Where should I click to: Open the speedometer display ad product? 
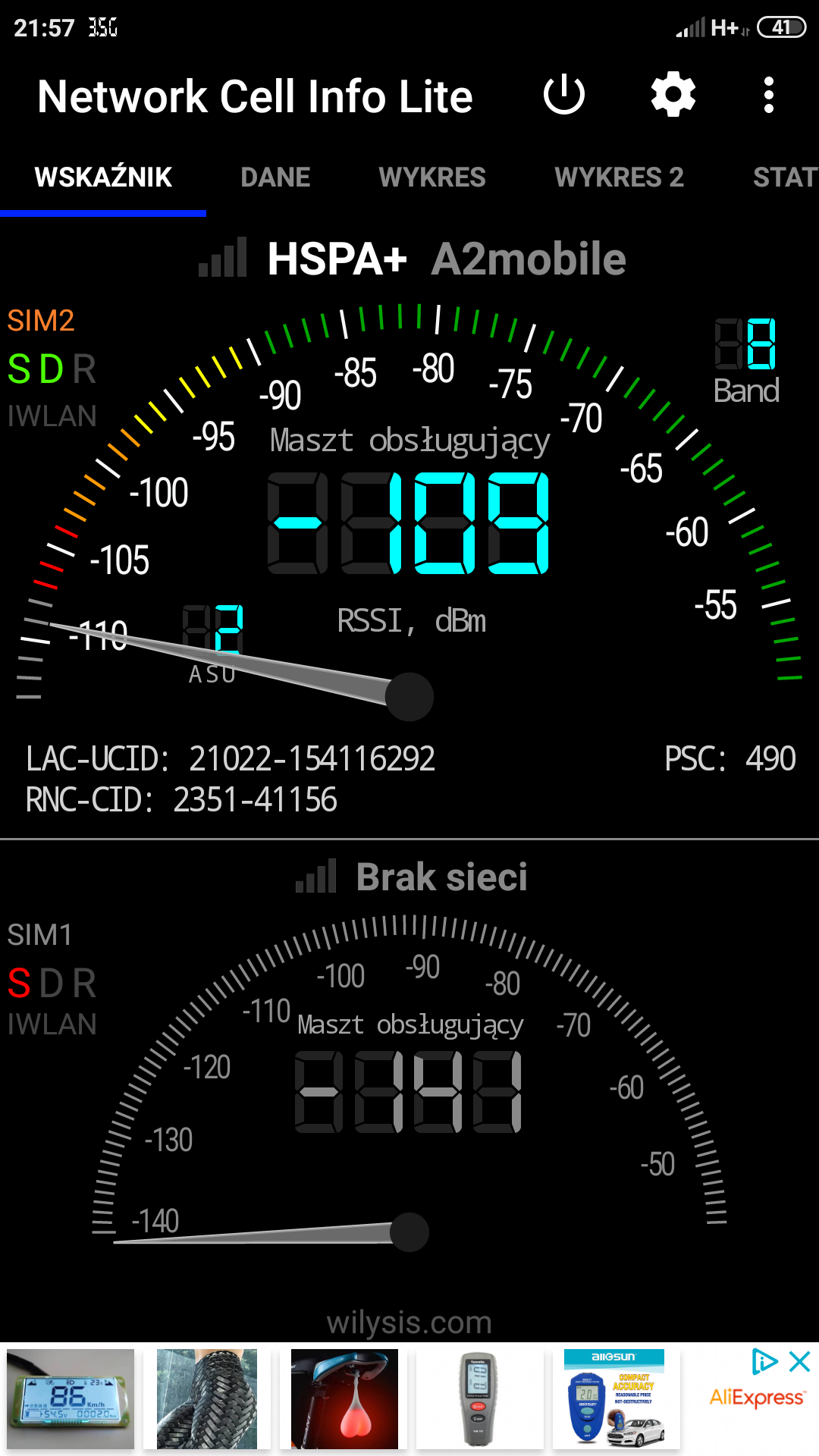pos(70,1399)
